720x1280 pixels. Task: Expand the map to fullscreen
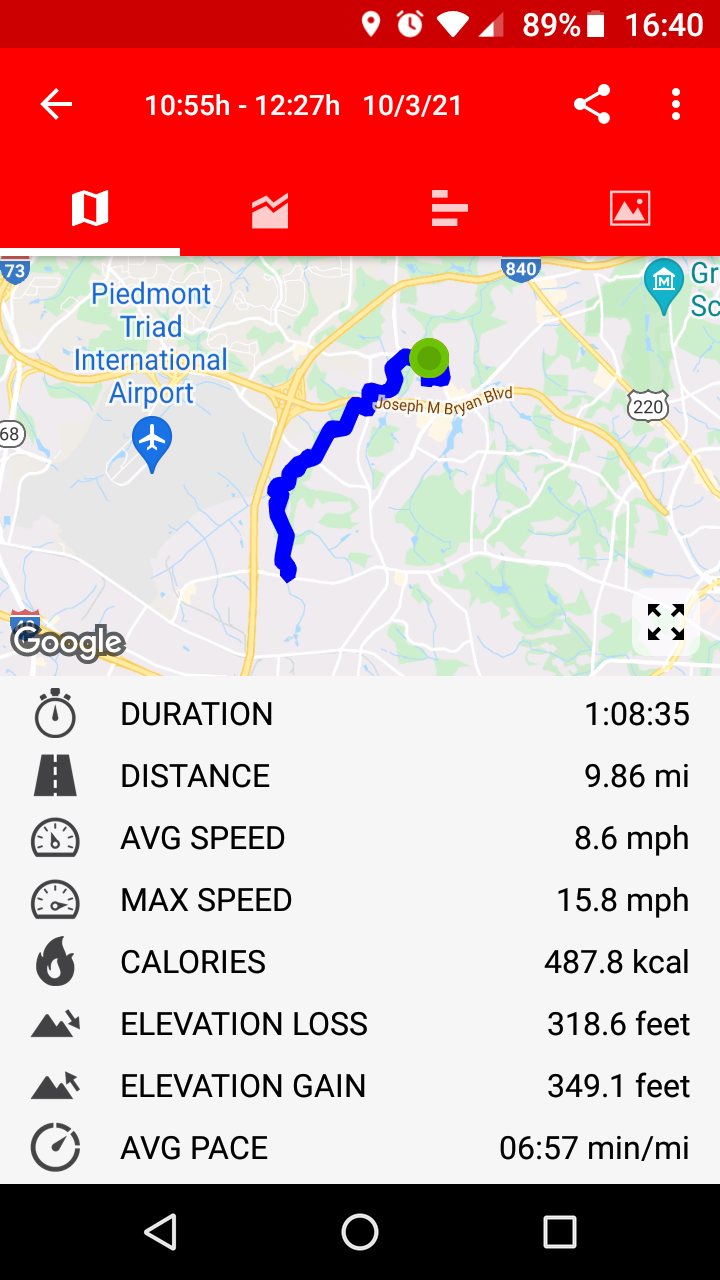point(665,622)
